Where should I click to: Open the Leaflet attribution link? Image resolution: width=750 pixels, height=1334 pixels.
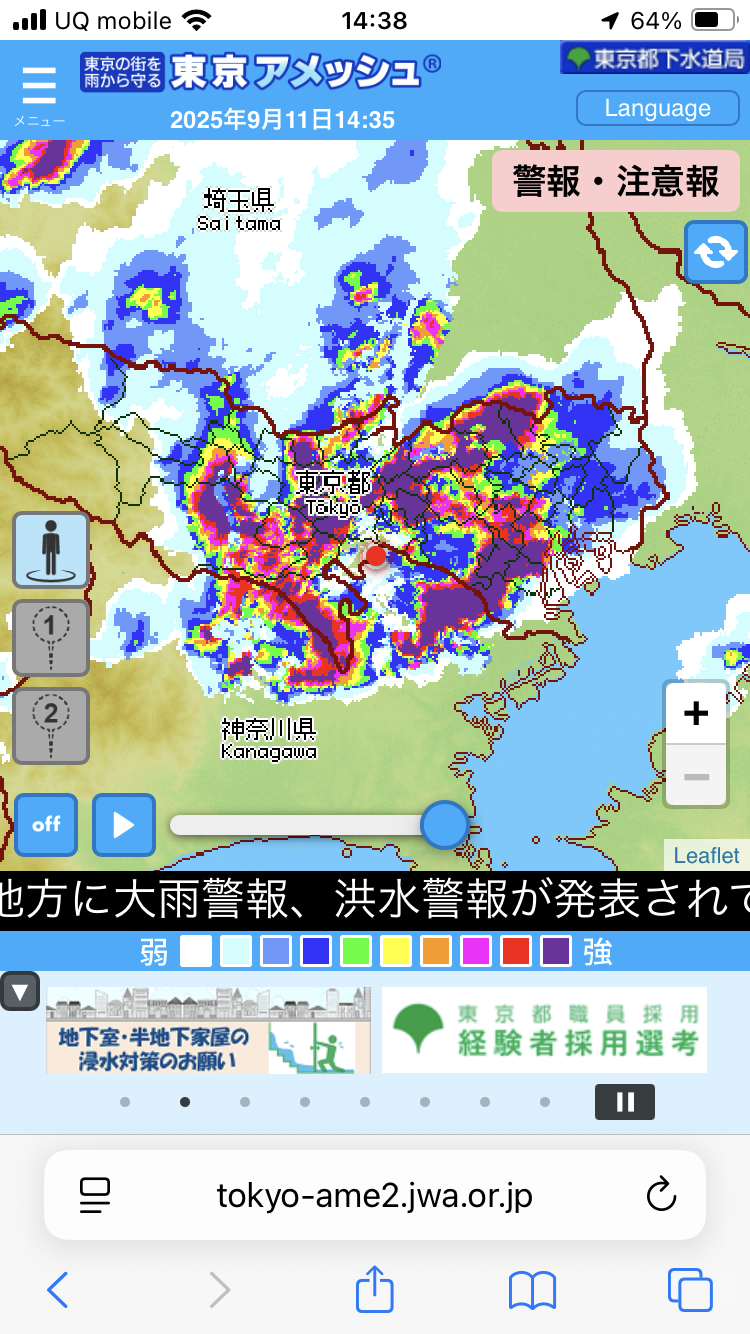[706, 856]
